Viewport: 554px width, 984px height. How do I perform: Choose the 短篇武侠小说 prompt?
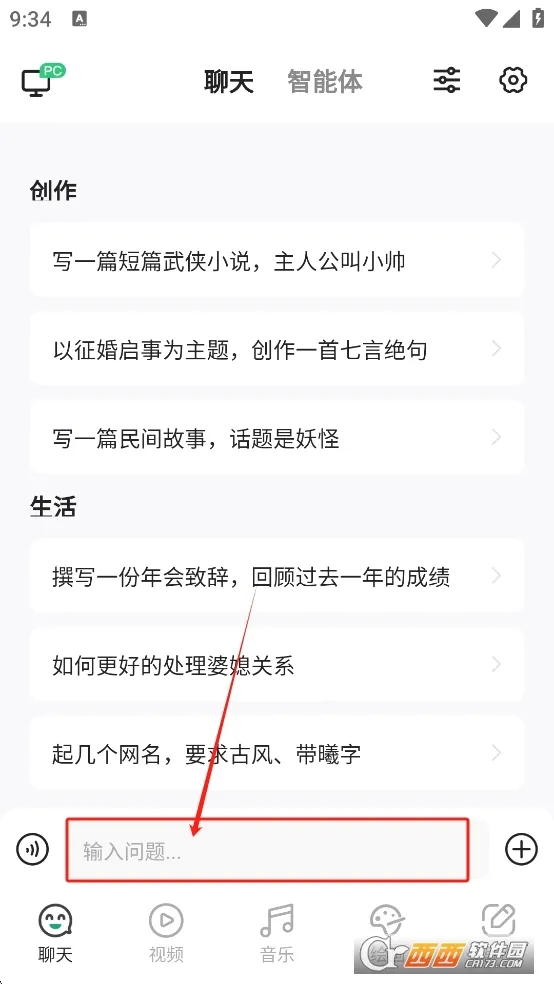[277, 260]
